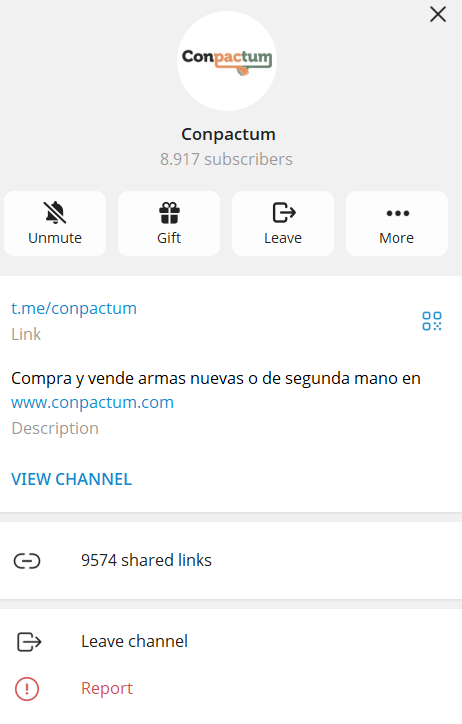The width and height of the screenshot is (462, 724).
Task: Tap the t.me/conpactum link
Action: 74,308
